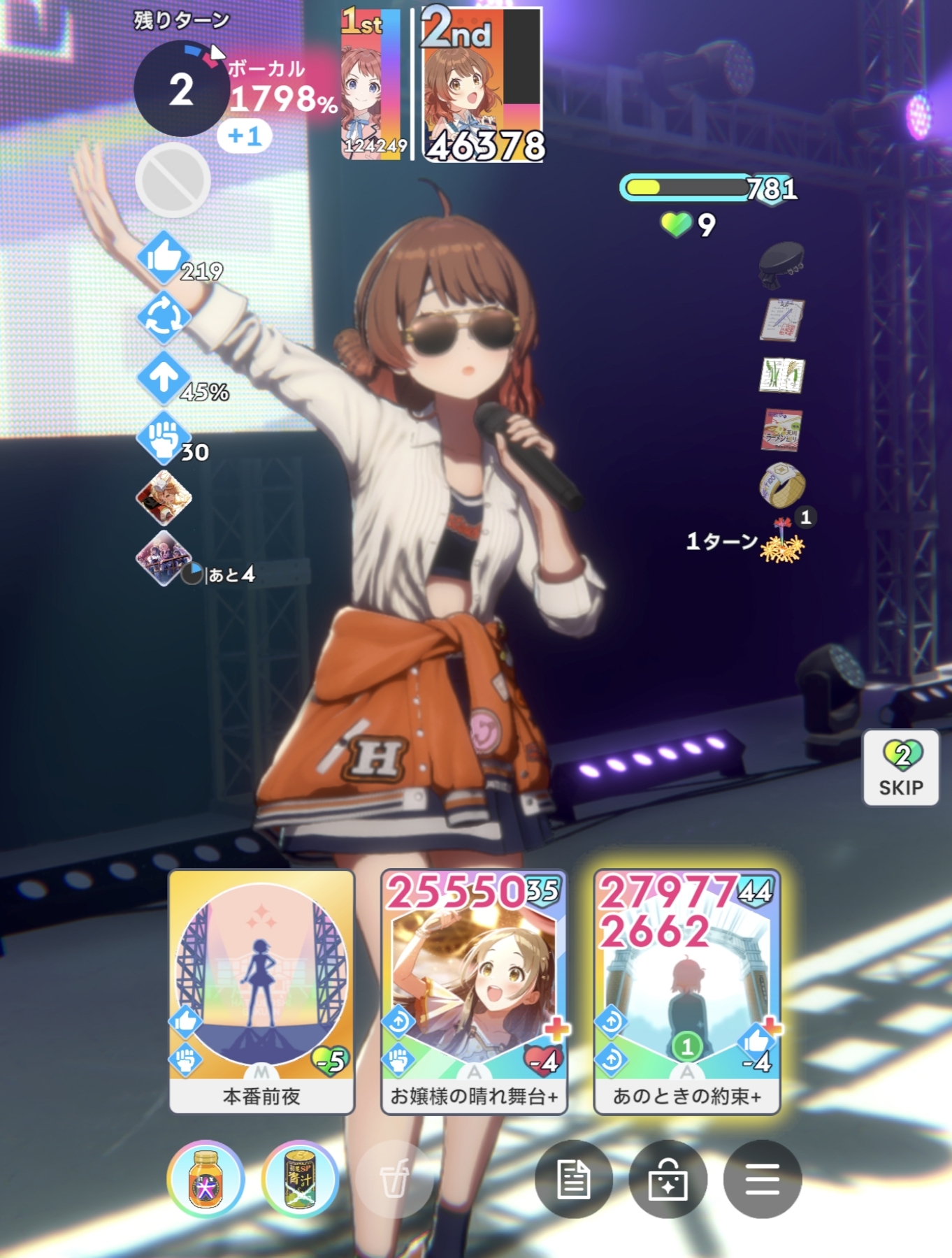
Task: Select the あのときの約束+ card
Action: pos(686,989)
